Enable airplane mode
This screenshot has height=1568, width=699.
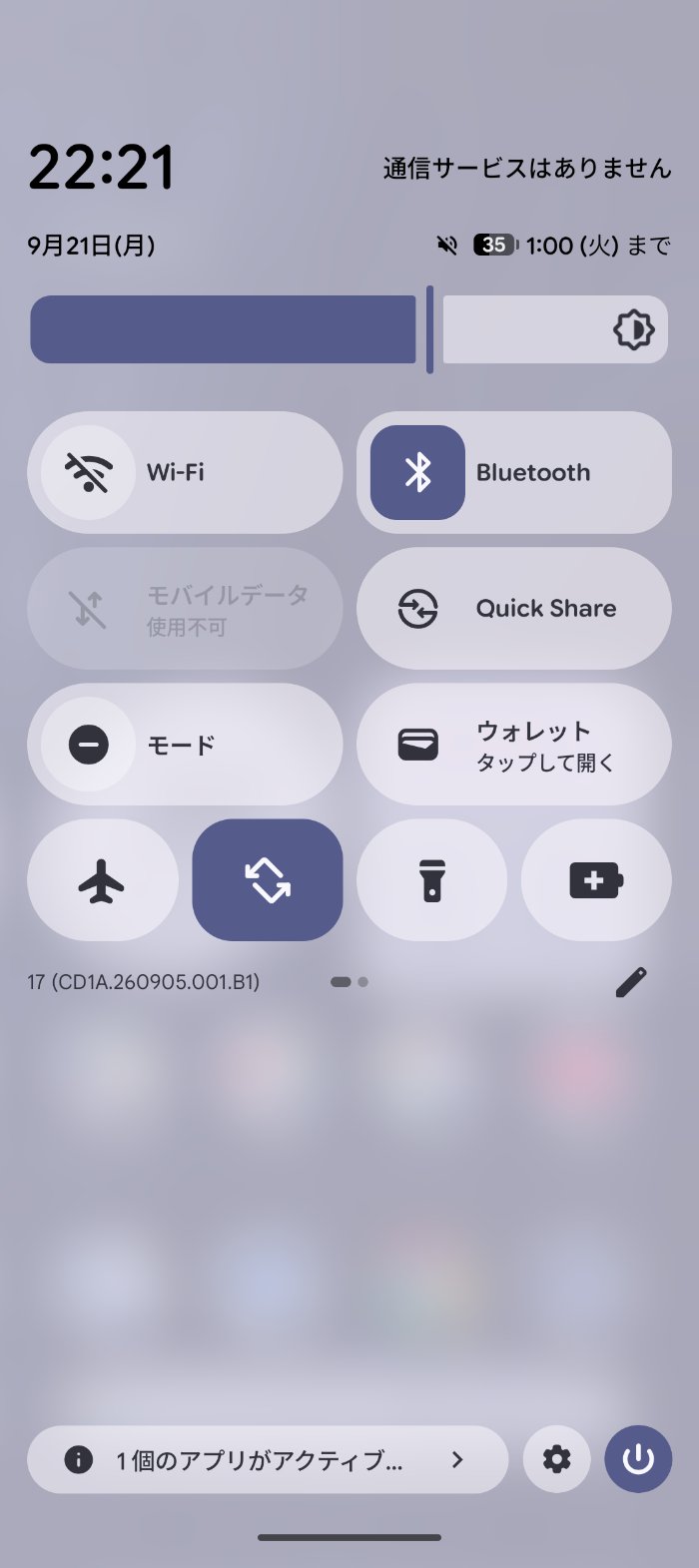[102, 880]
